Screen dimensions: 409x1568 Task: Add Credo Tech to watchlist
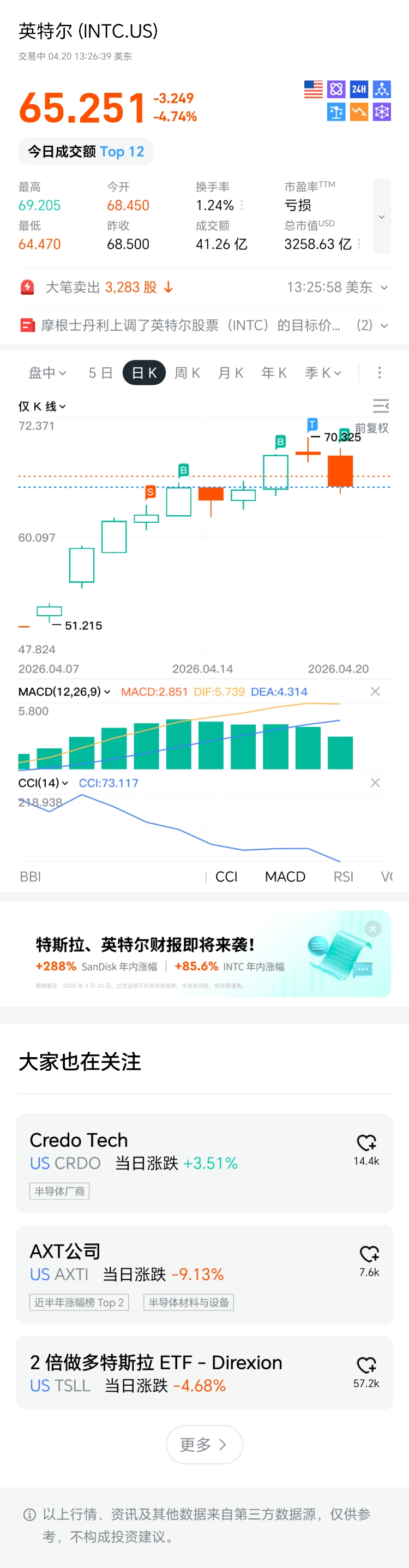point(366,1143)
